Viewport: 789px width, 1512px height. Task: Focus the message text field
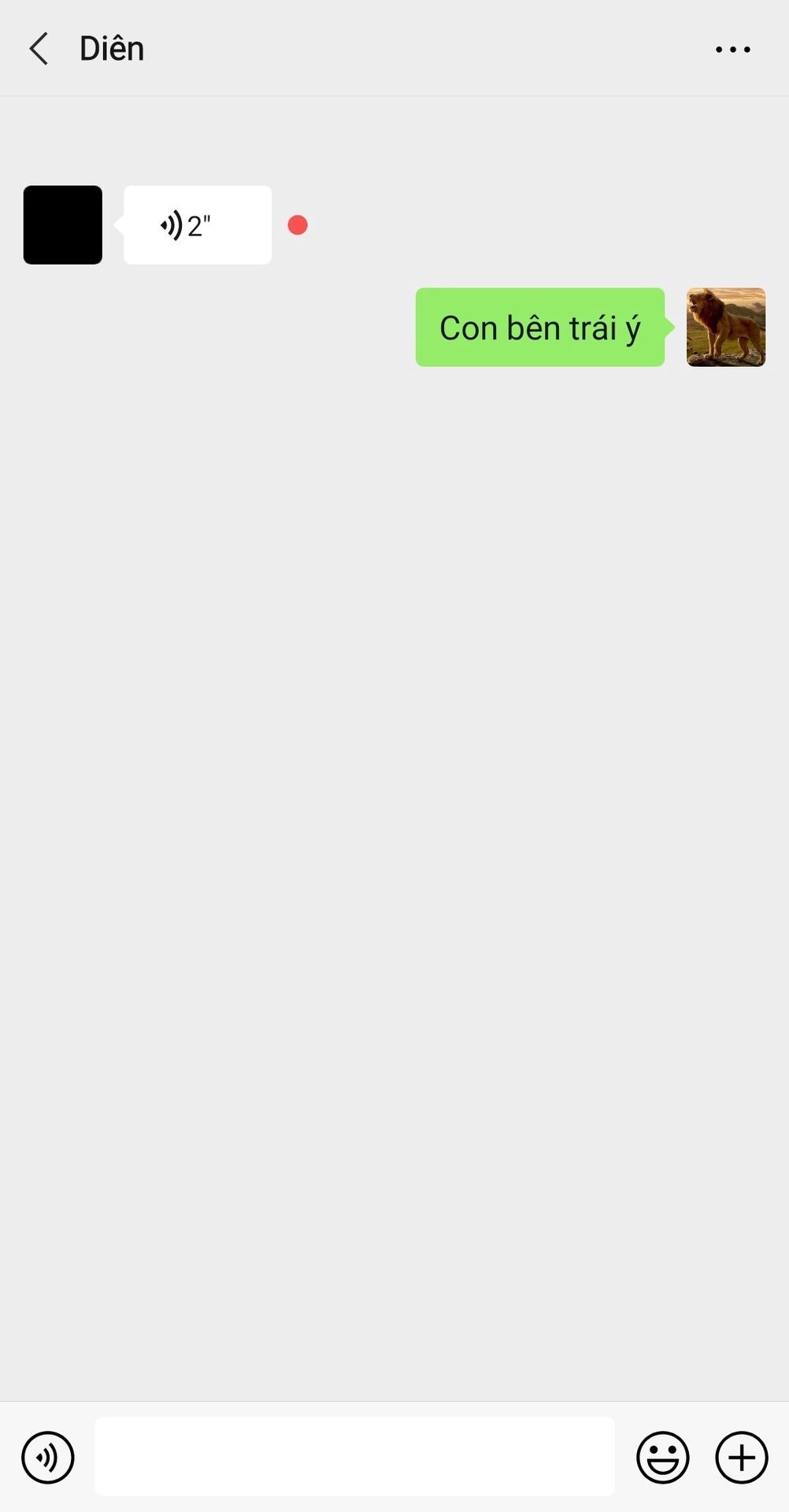(x=354, y=1456)
